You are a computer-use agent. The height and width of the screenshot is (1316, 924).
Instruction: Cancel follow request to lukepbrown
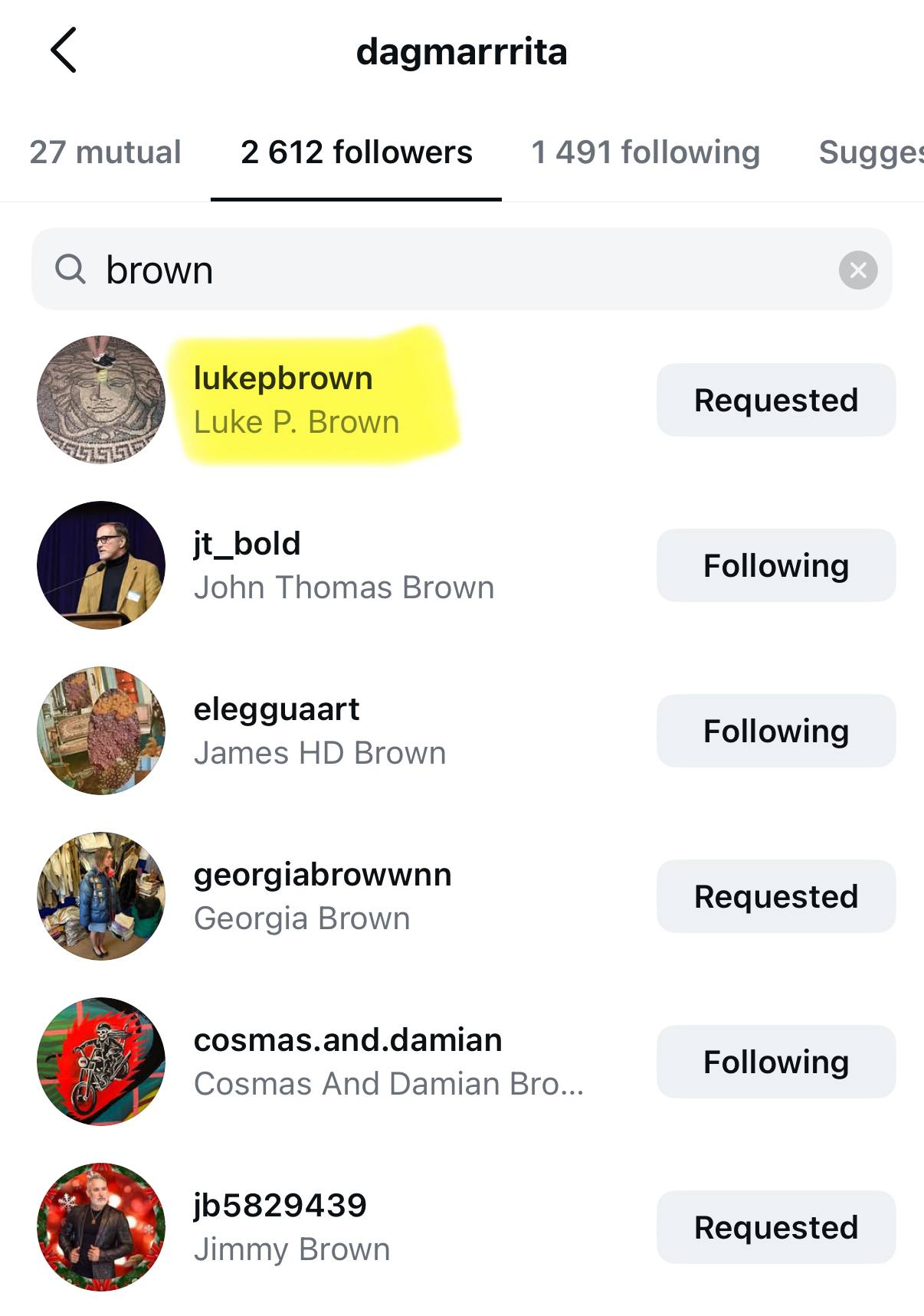(775, 400)
